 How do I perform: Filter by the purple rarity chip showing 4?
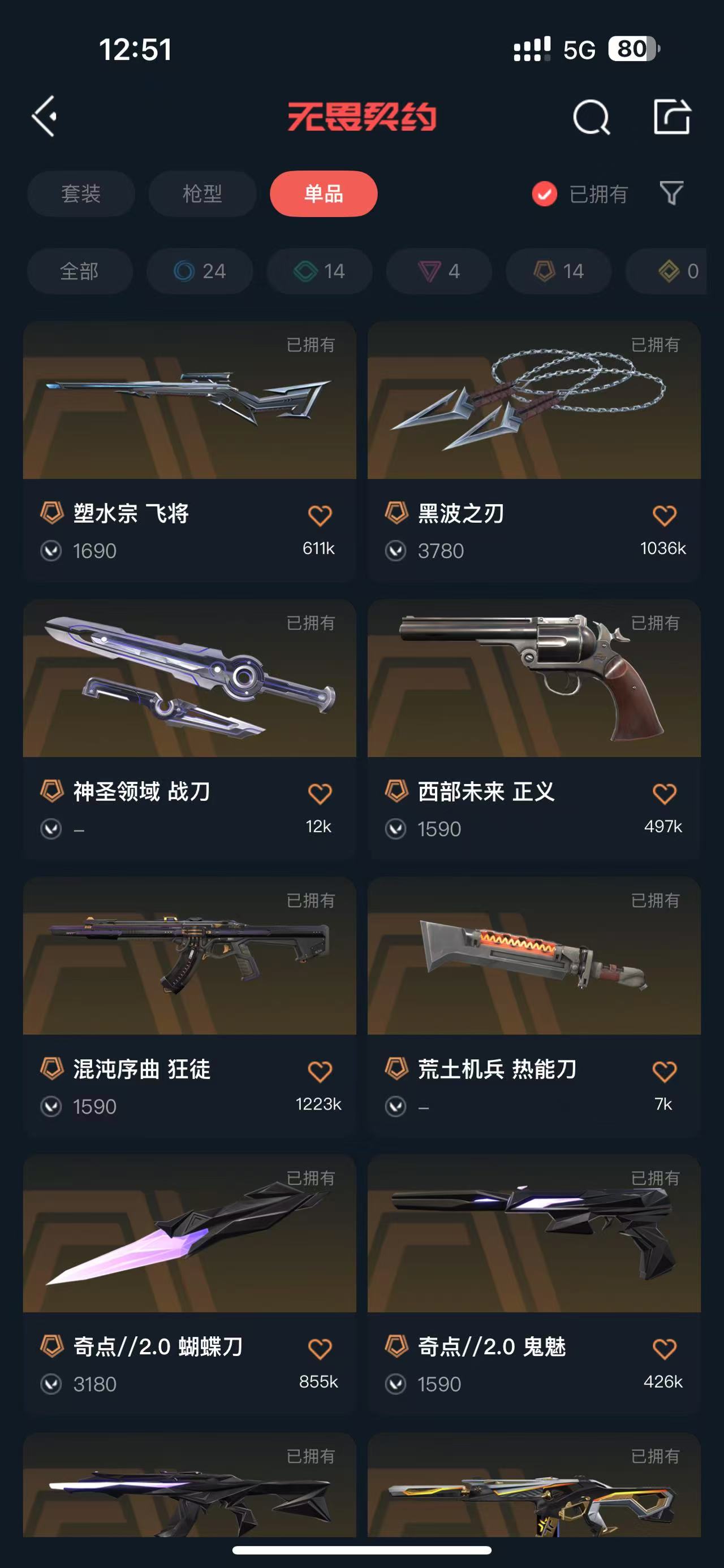point(439,271)
